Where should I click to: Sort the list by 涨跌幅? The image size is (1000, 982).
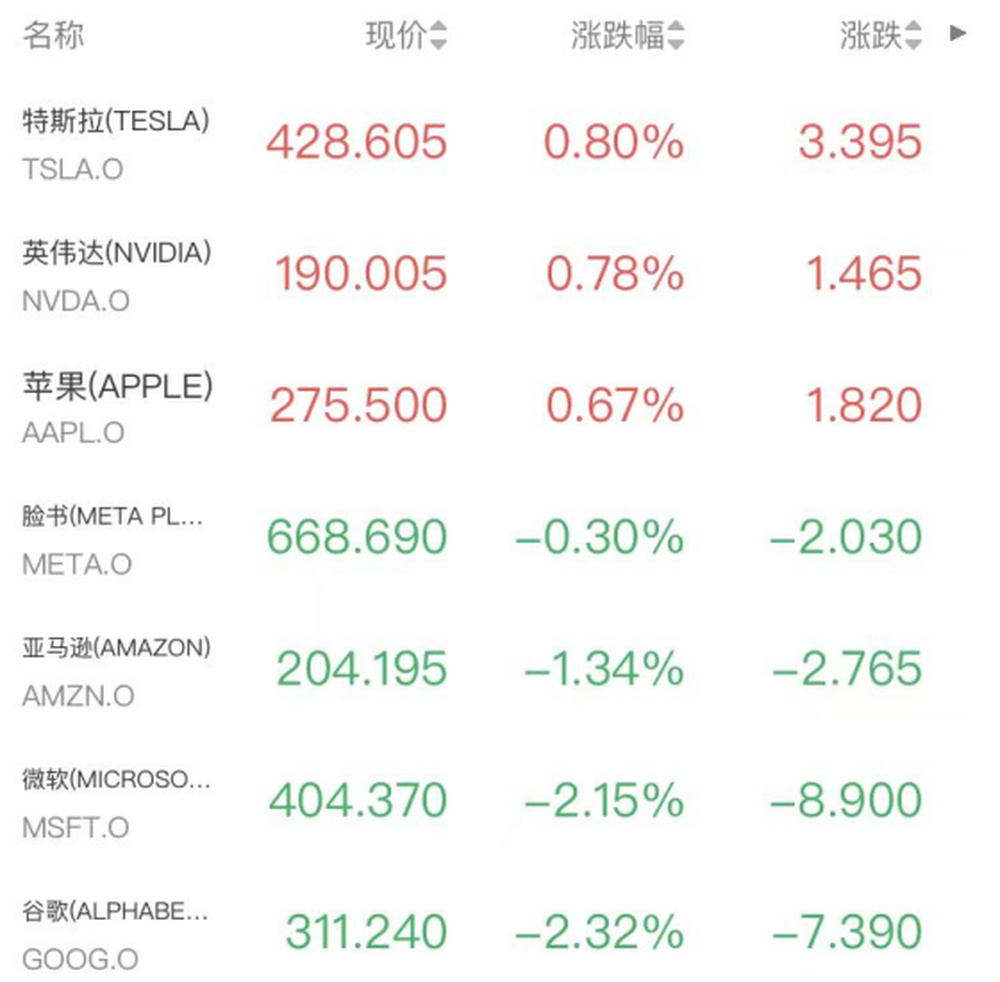628,37
